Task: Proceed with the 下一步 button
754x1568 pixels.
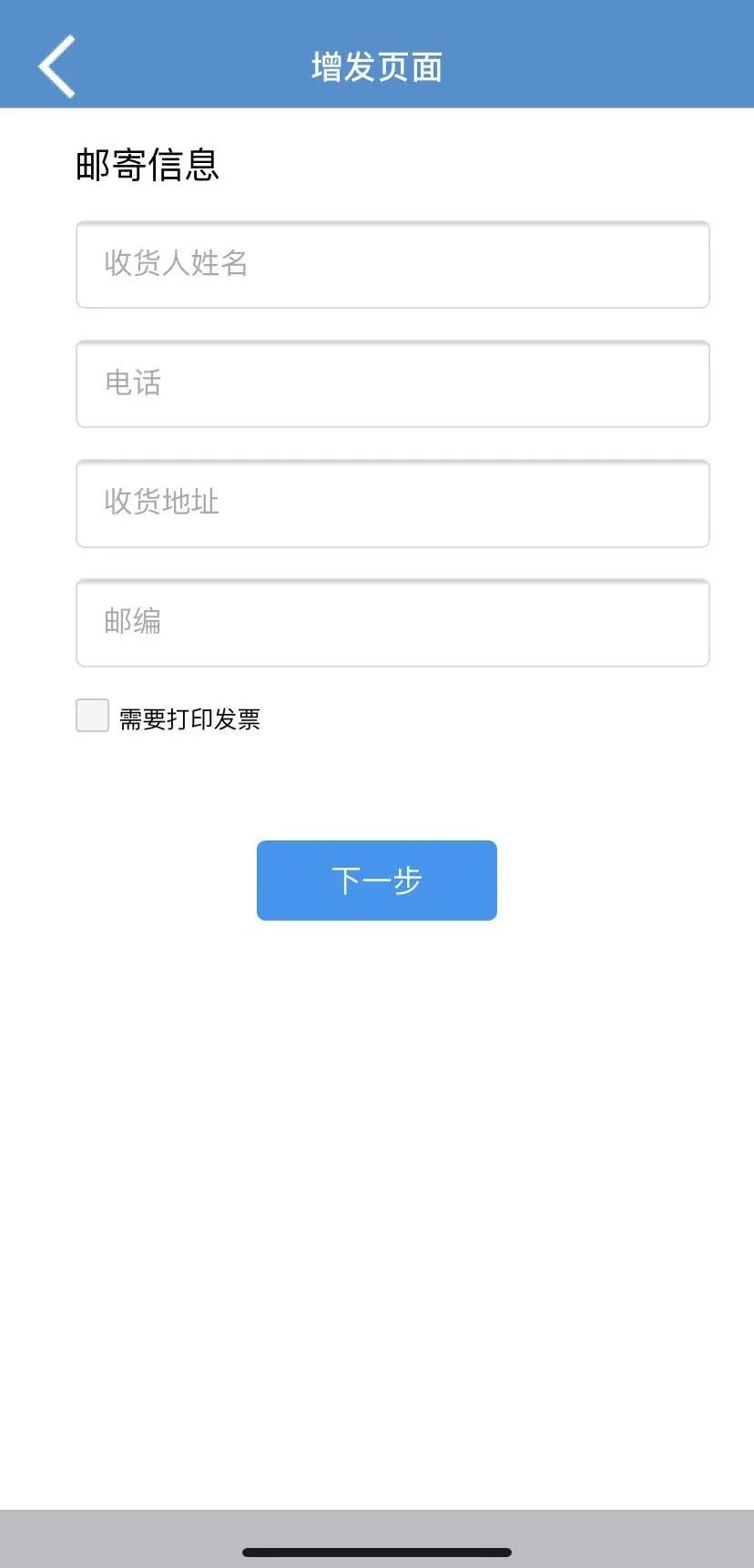Action: pos(376,880)
